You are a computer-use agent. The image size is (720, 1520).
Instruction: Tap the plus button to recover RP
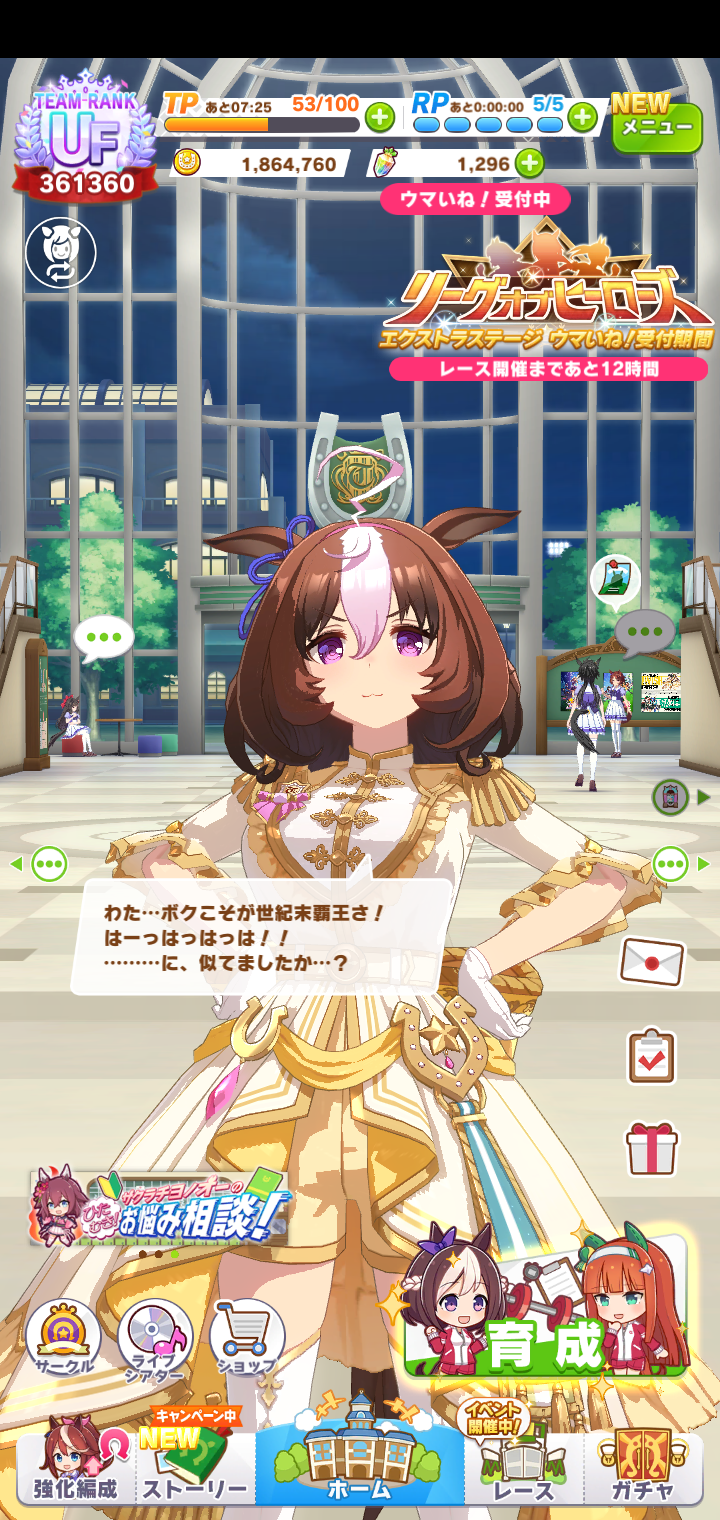click(582, 118)
